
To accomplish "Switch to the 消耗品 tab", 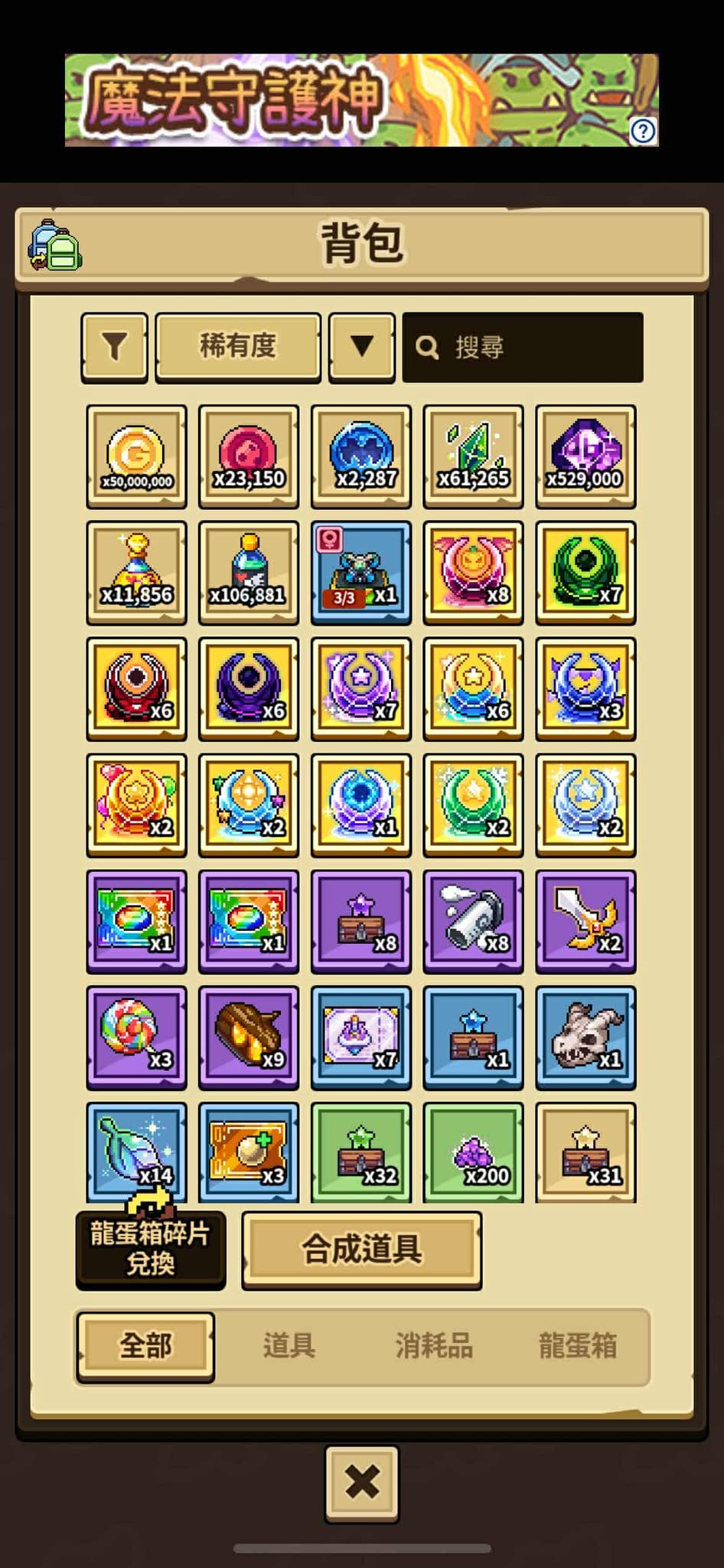I will pos(434,1345).
